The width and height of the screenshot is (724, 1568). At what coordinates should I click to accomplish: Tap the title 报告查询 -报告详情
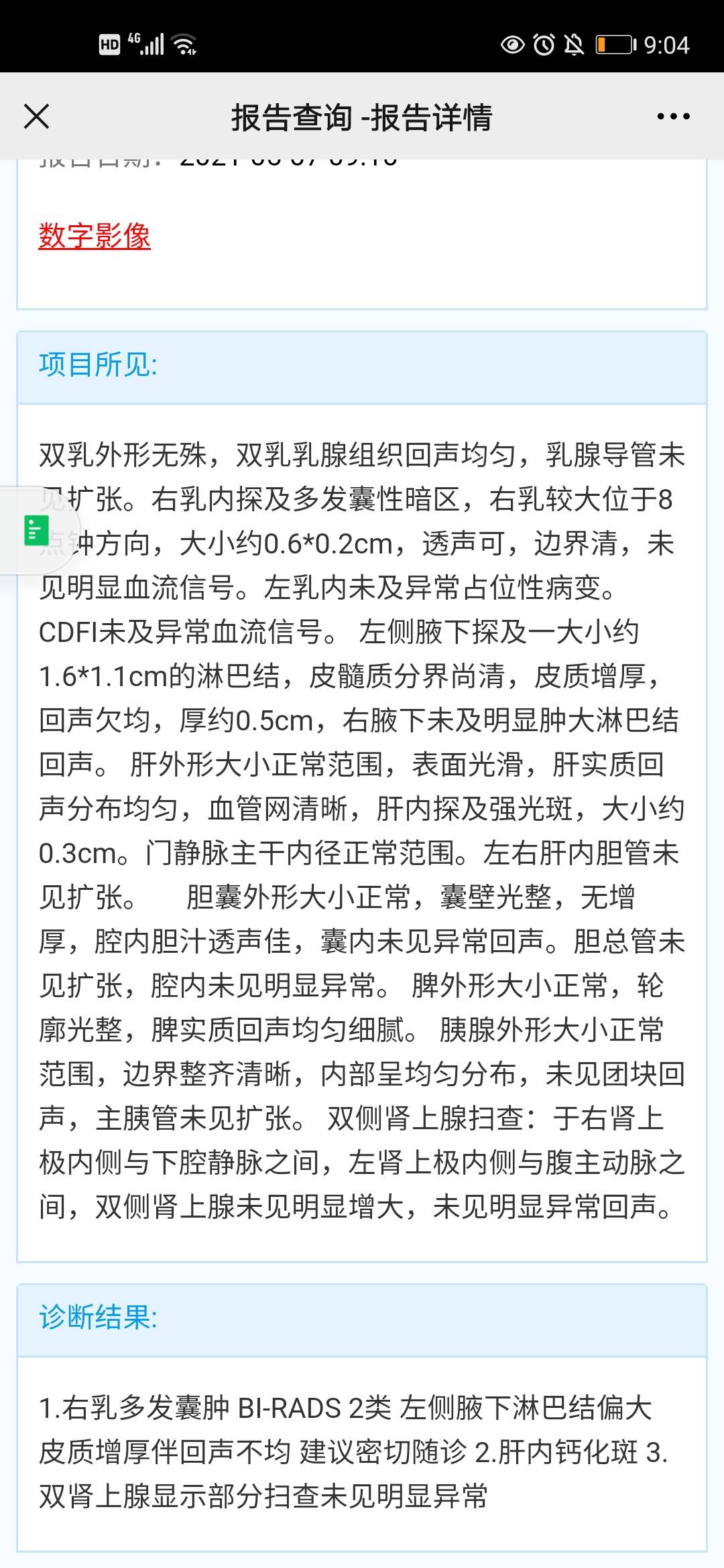coord(362,116)
